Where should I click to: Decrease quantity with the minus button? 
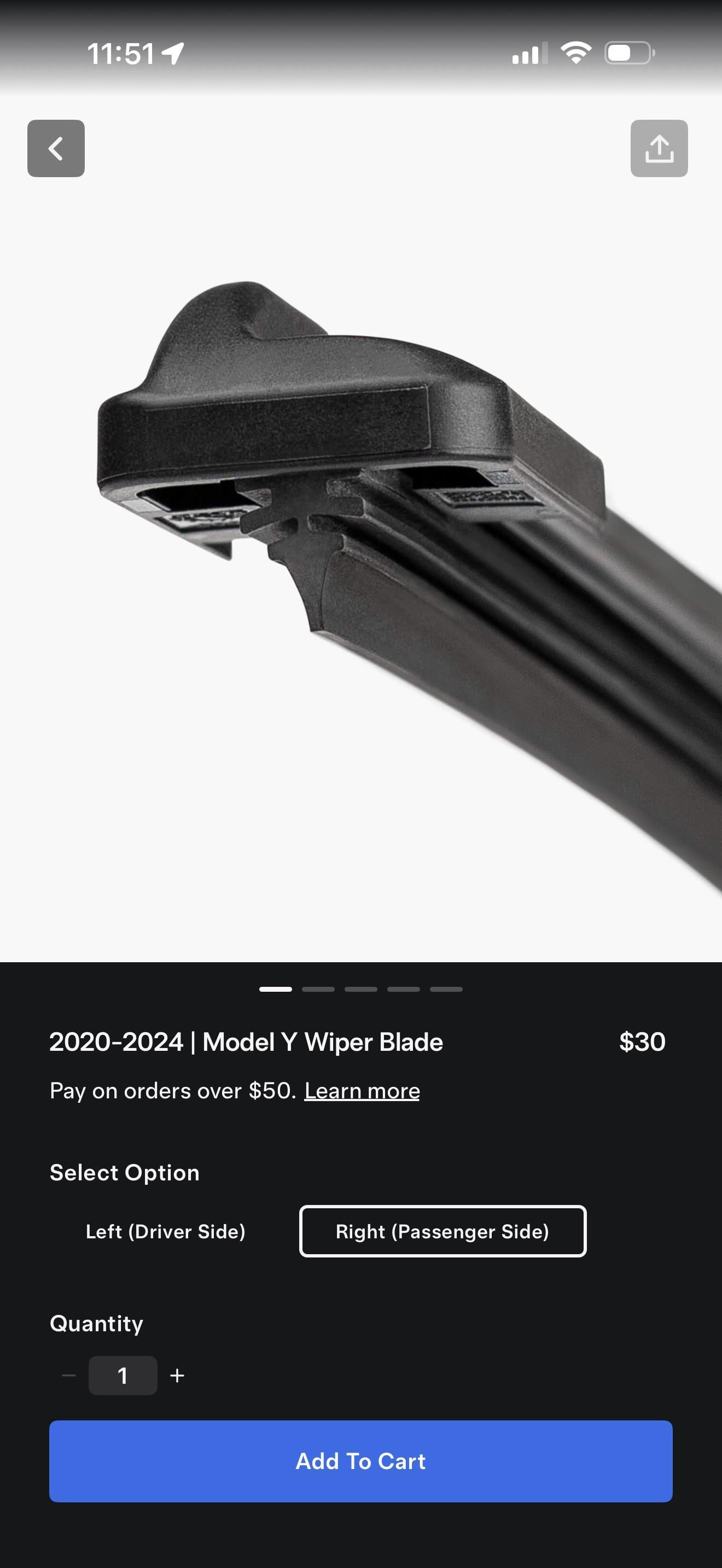point(69,1375)
